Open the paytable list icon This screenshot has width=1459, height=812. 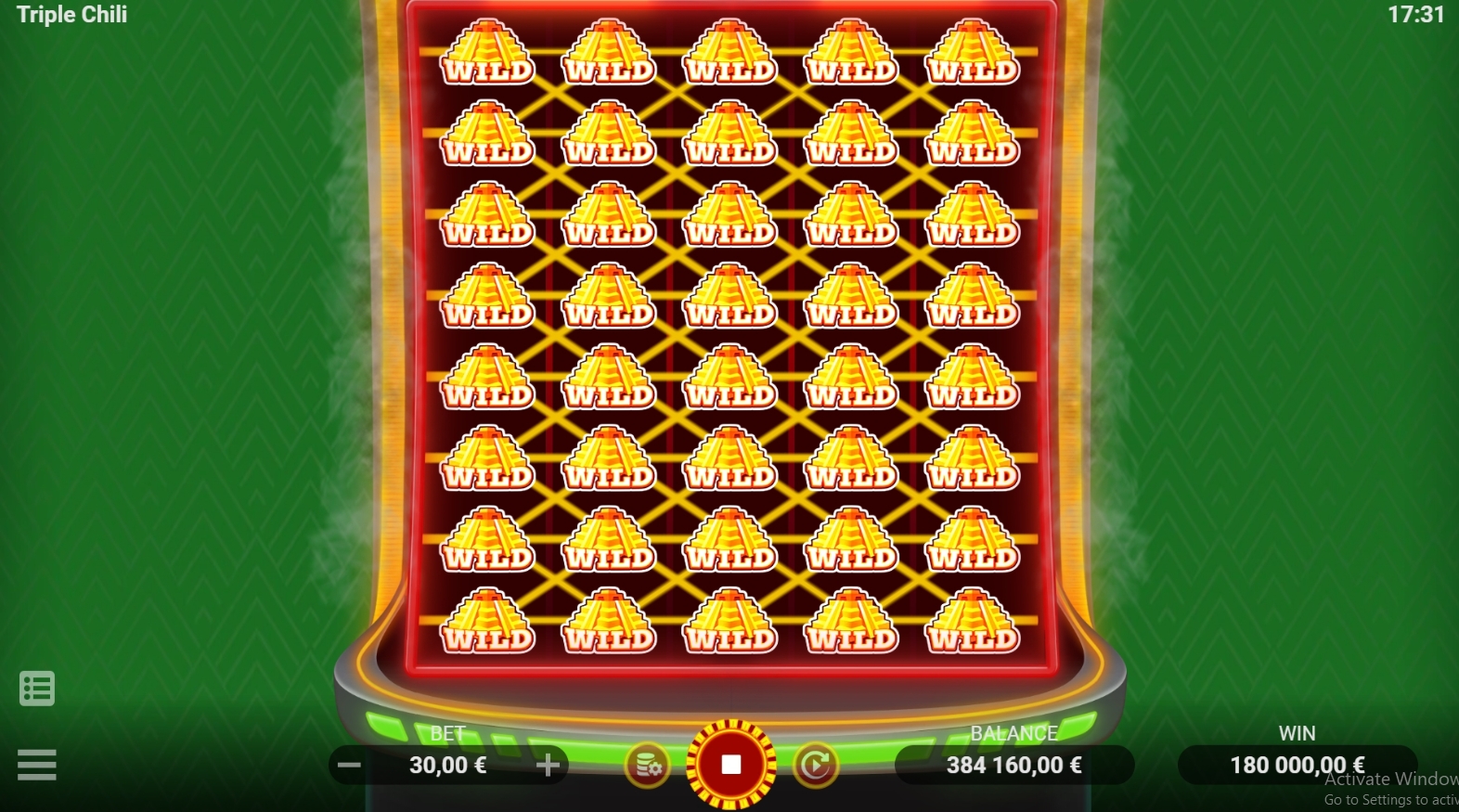pos(37,689)
